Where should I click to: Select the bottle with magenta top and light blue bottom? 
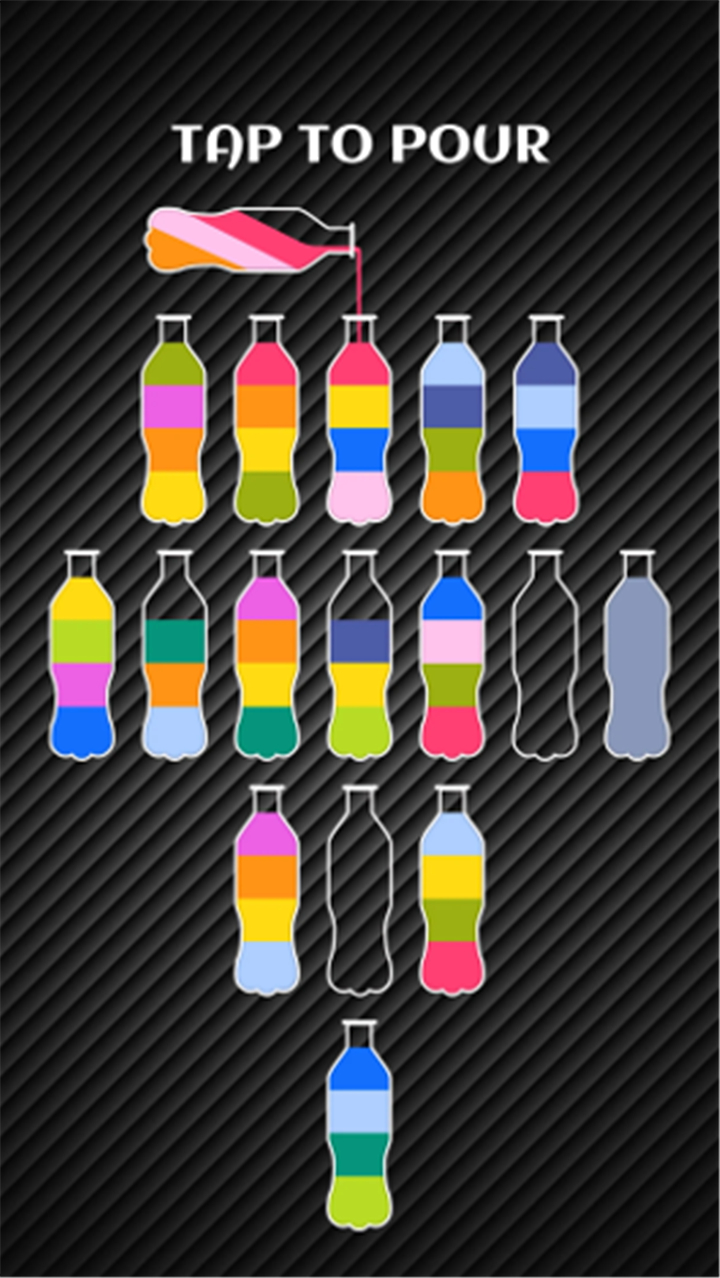267,890
